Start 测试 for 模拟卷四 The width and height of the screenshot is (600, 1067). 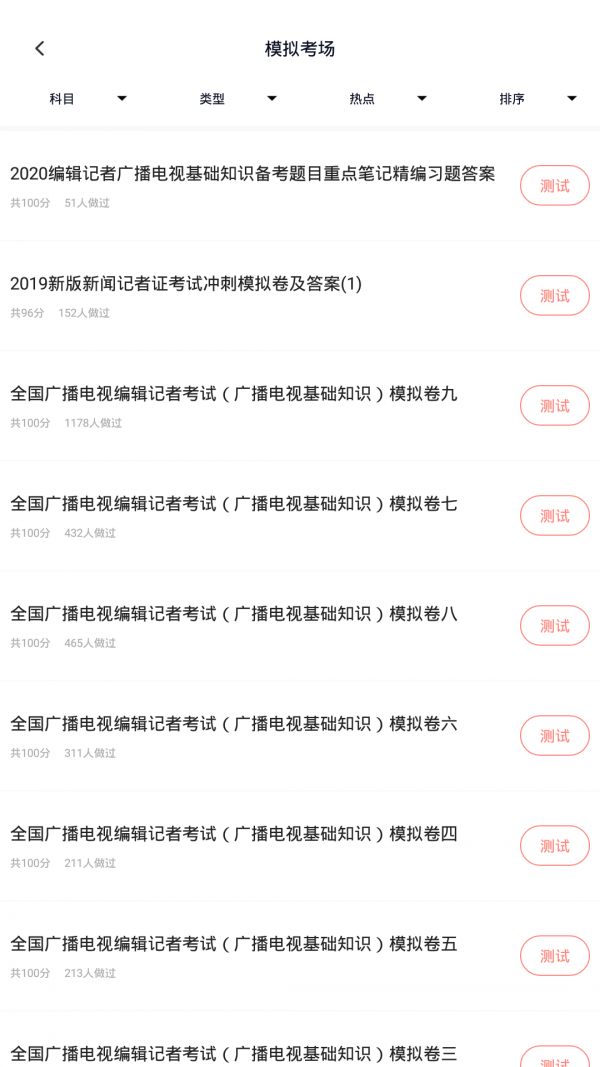[554, 846]
